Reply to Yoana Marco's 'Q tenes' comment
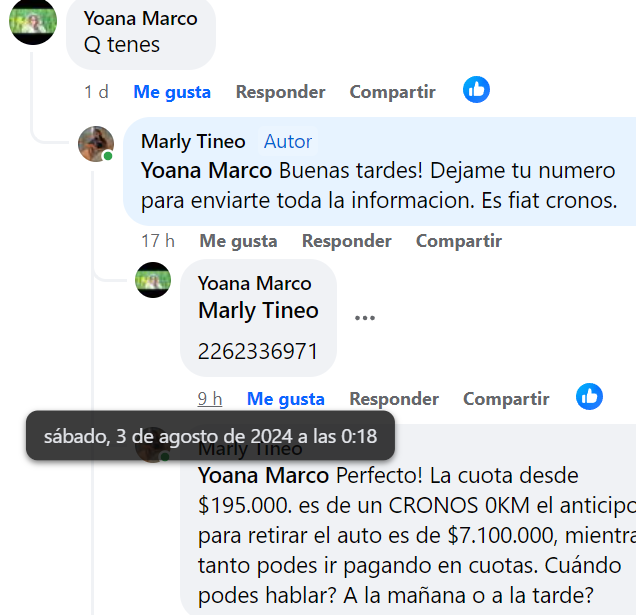 click(x=280, y=92)
